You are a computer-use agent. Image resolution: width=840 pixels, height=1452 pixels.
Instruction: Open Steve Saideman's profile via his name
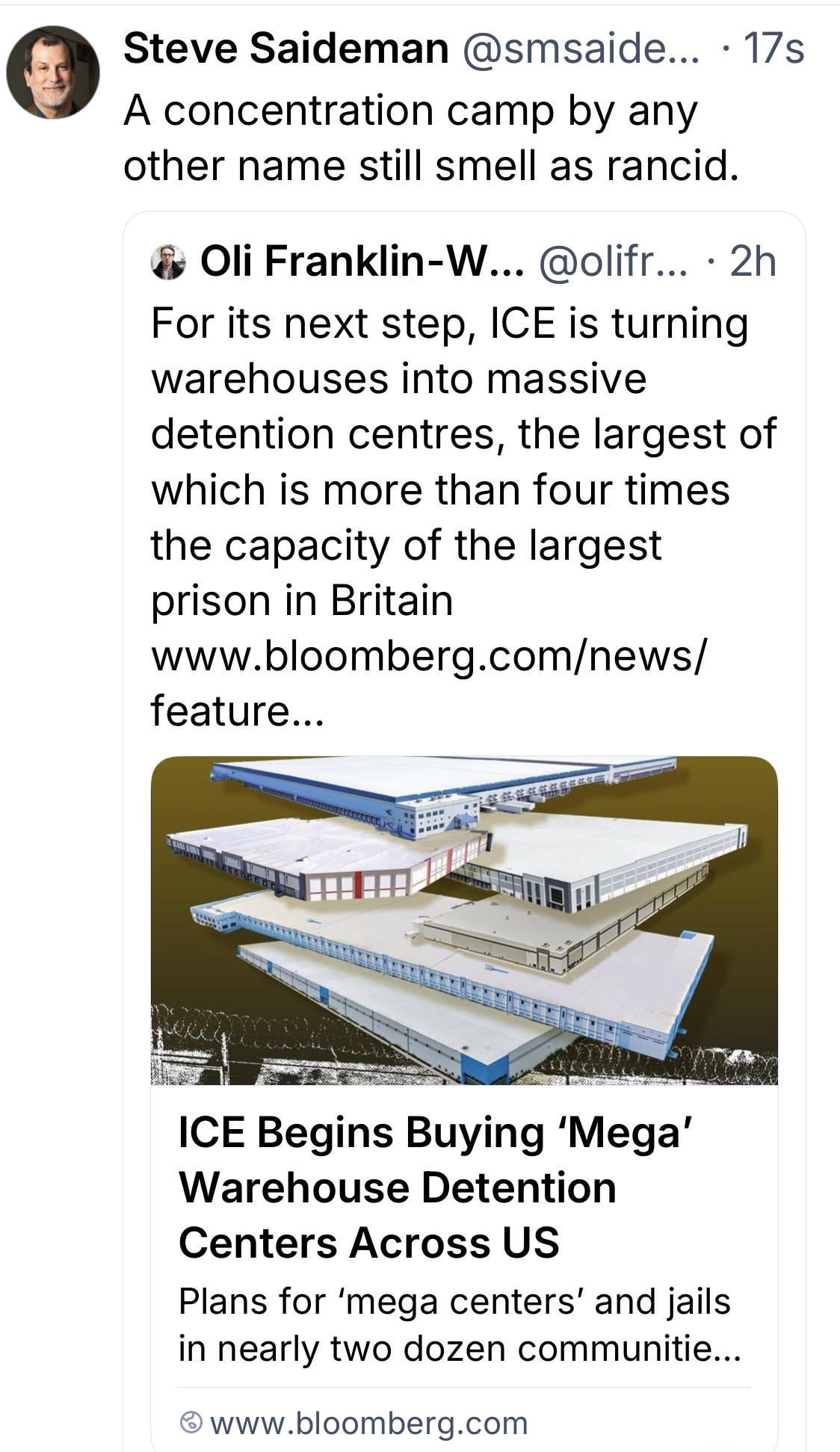[x=285, y=49]
